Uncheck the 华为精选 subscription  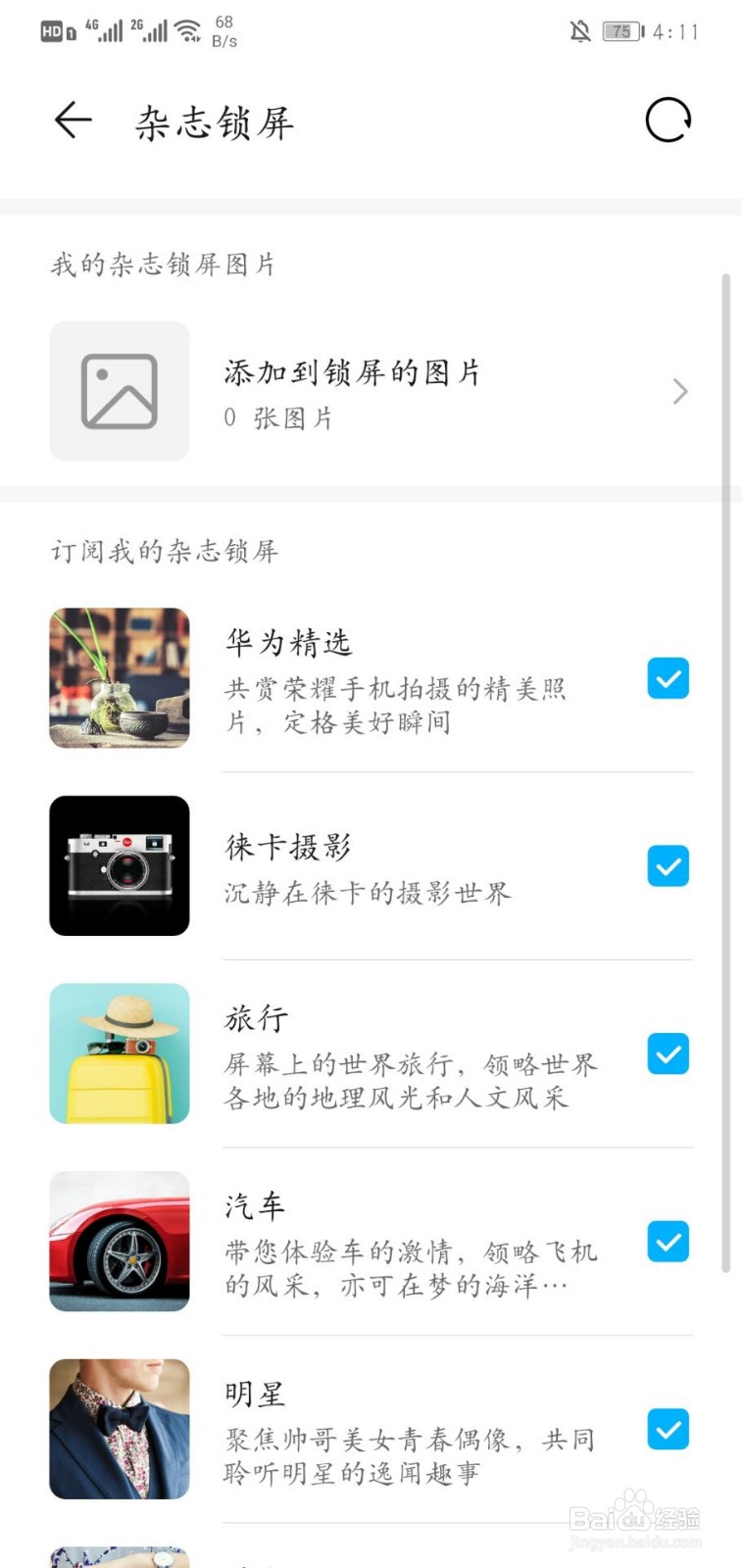click(668, 678)
